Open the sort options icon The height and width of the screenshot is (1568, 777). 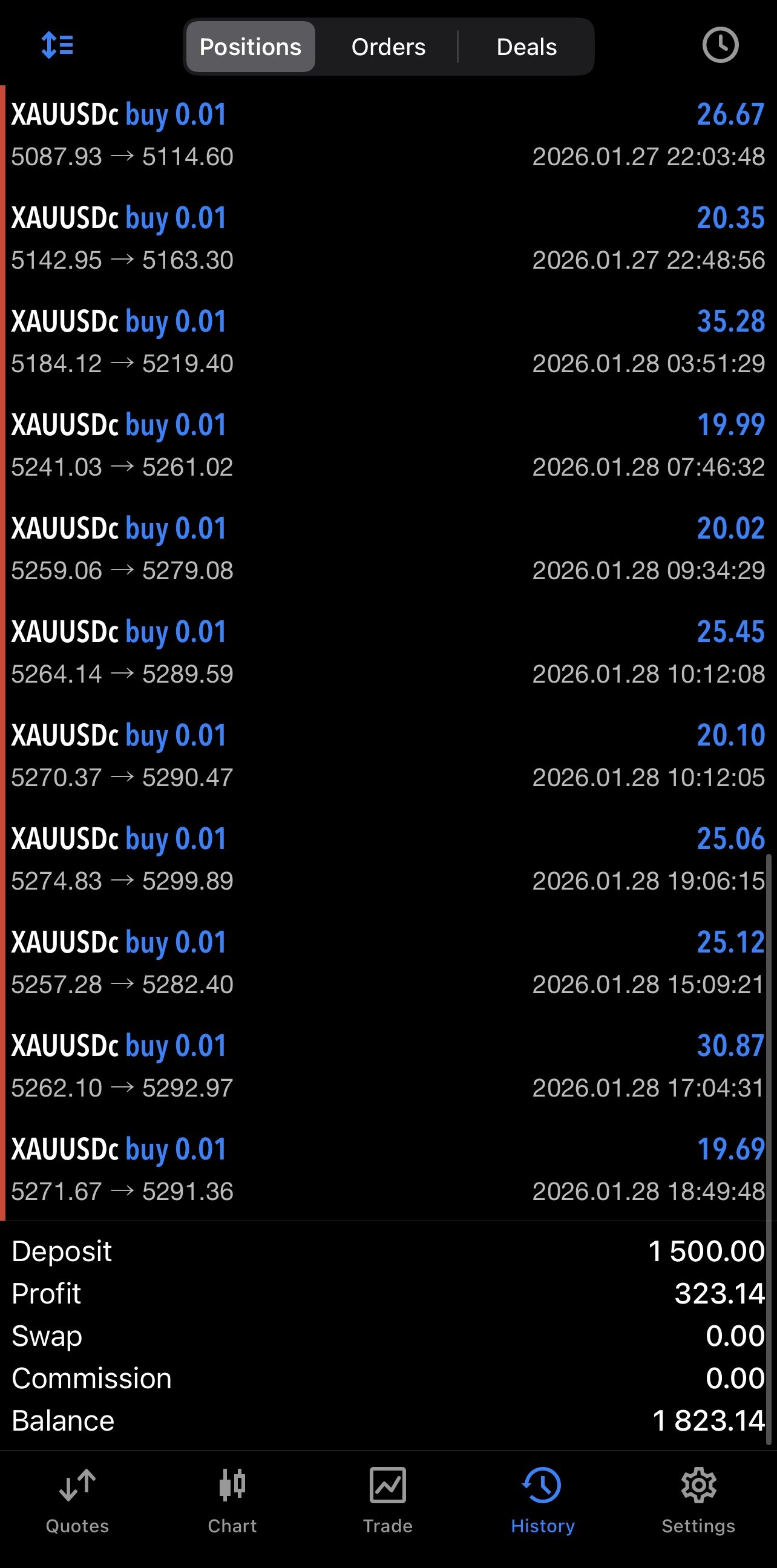pyautogui.click(x=57, y=45)
